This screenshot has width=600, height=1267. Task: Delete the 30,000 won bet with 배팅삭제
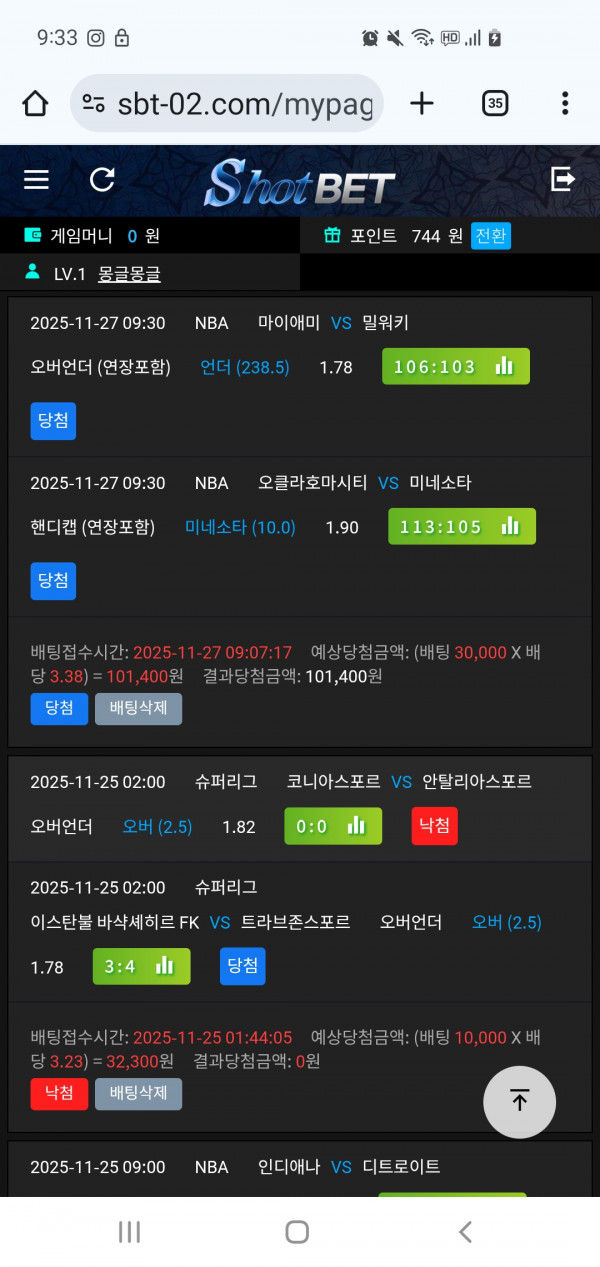pyautogui.click(x=138, y=708)
